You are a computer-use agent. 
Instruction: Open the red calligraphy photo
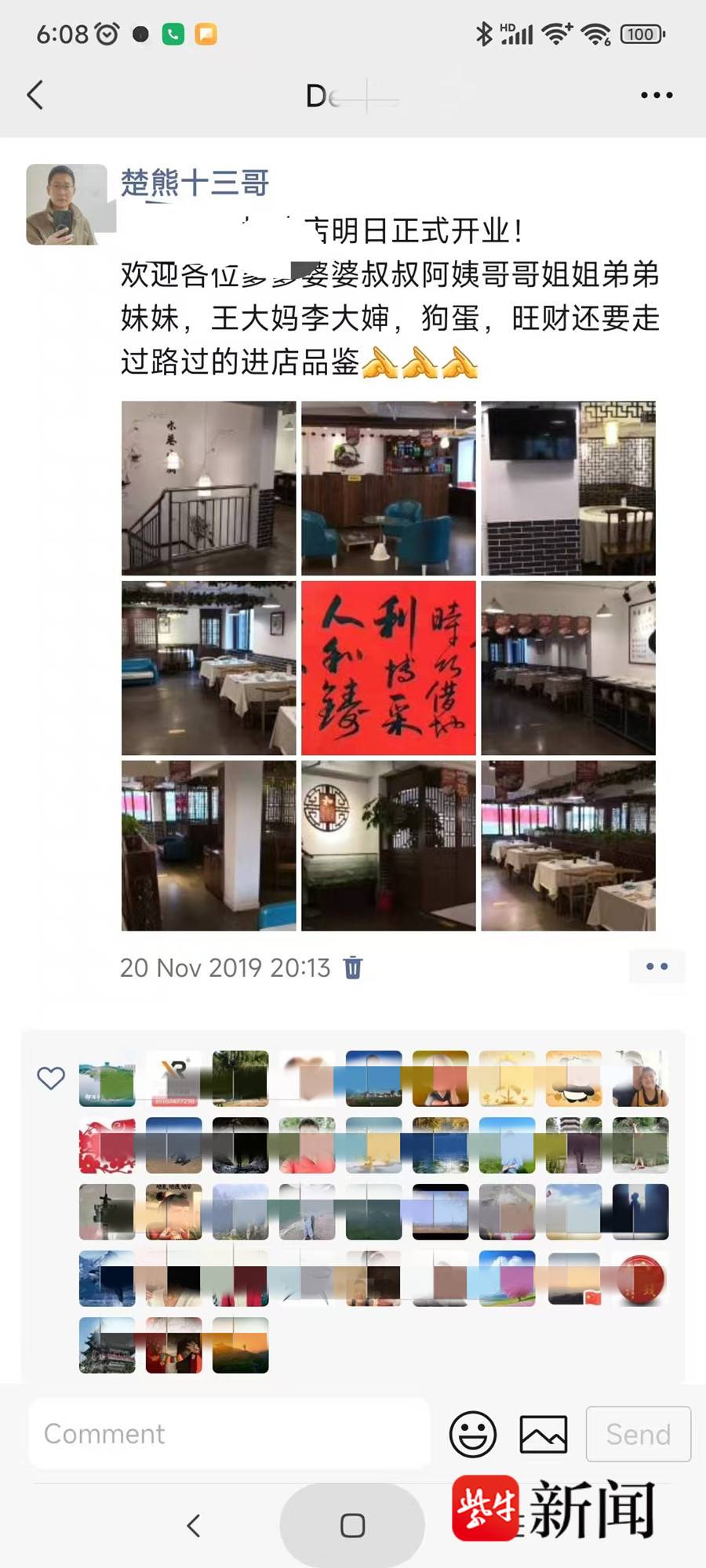point(388,667)
